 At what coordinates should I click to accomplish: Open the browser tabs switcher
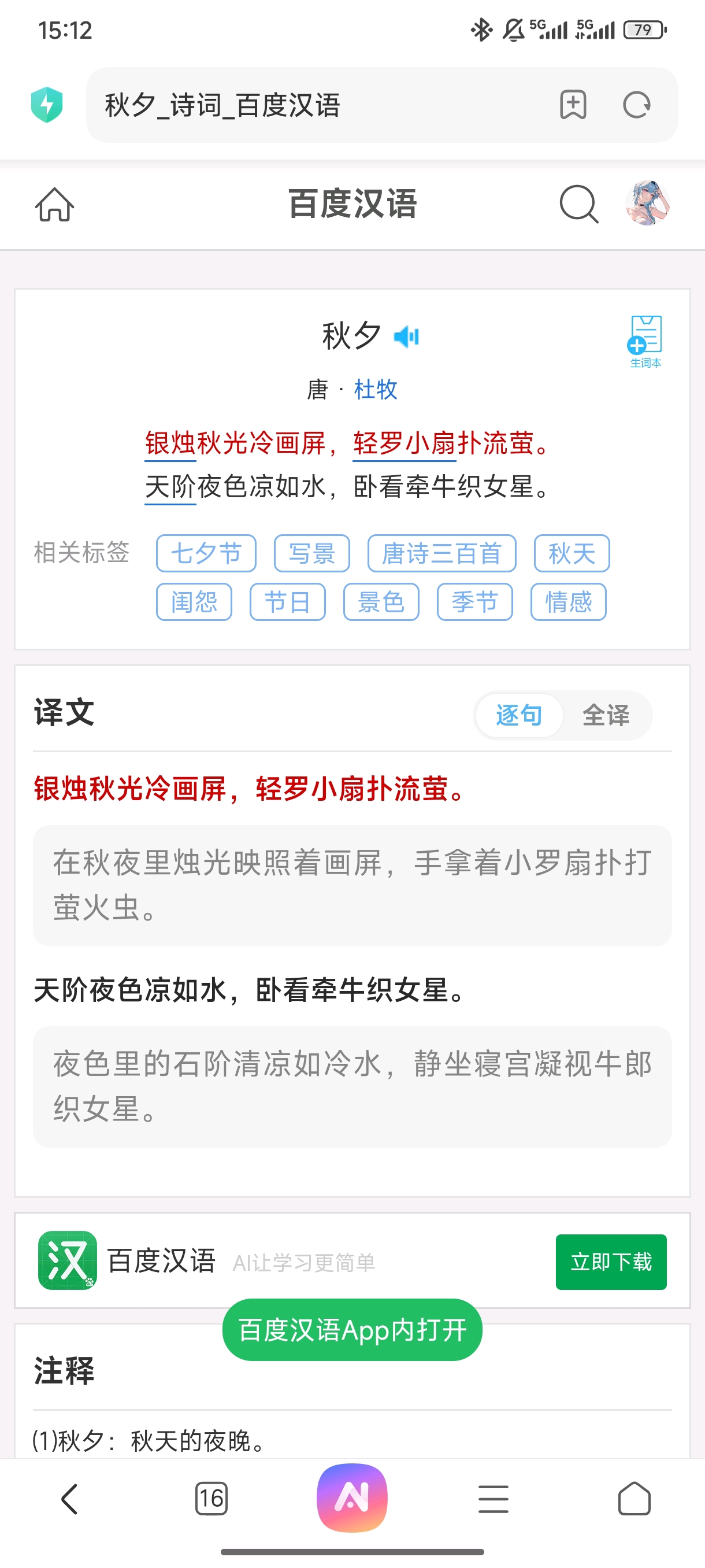coord(211,1499)
